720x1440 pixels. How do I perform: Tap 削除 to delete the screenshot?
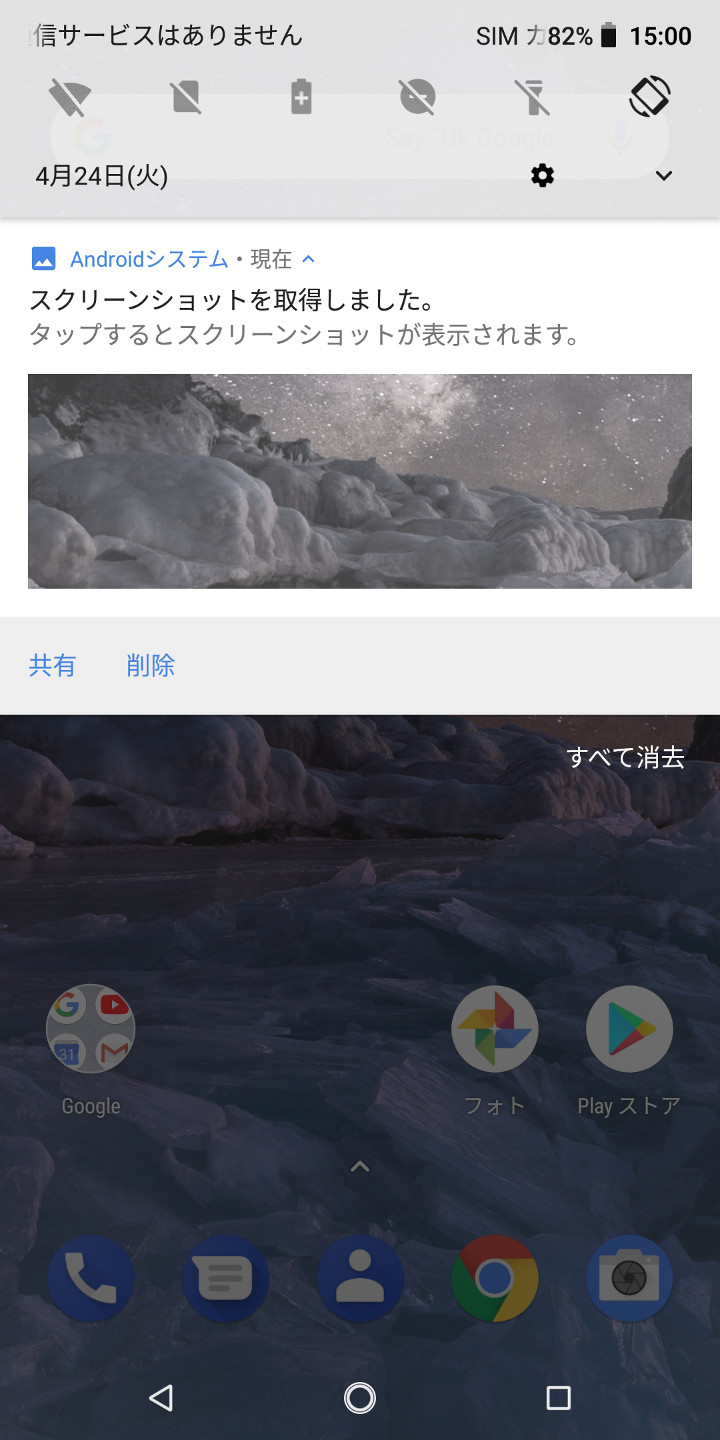tap(151, 665)
